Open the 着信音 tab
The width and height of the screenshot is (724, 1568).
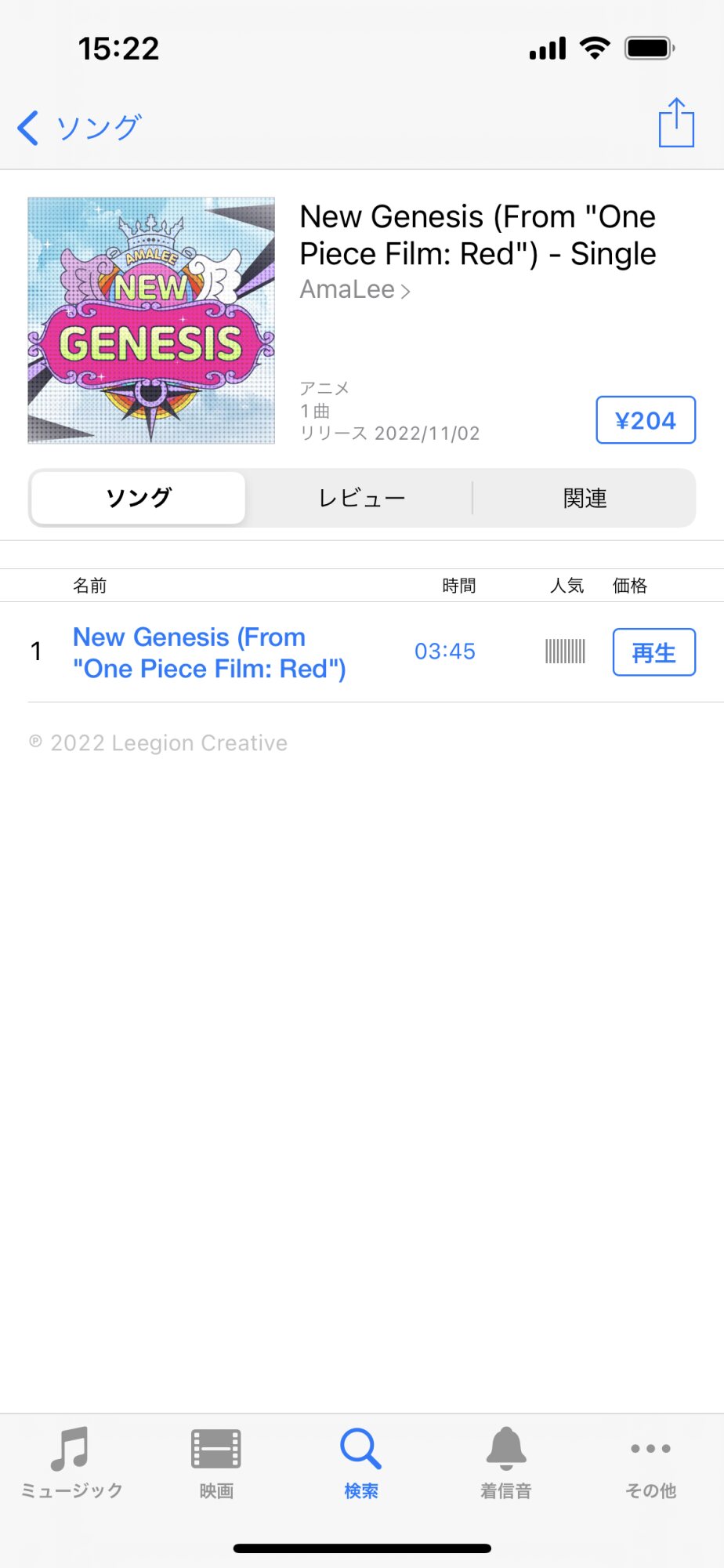pos(506,1463)
